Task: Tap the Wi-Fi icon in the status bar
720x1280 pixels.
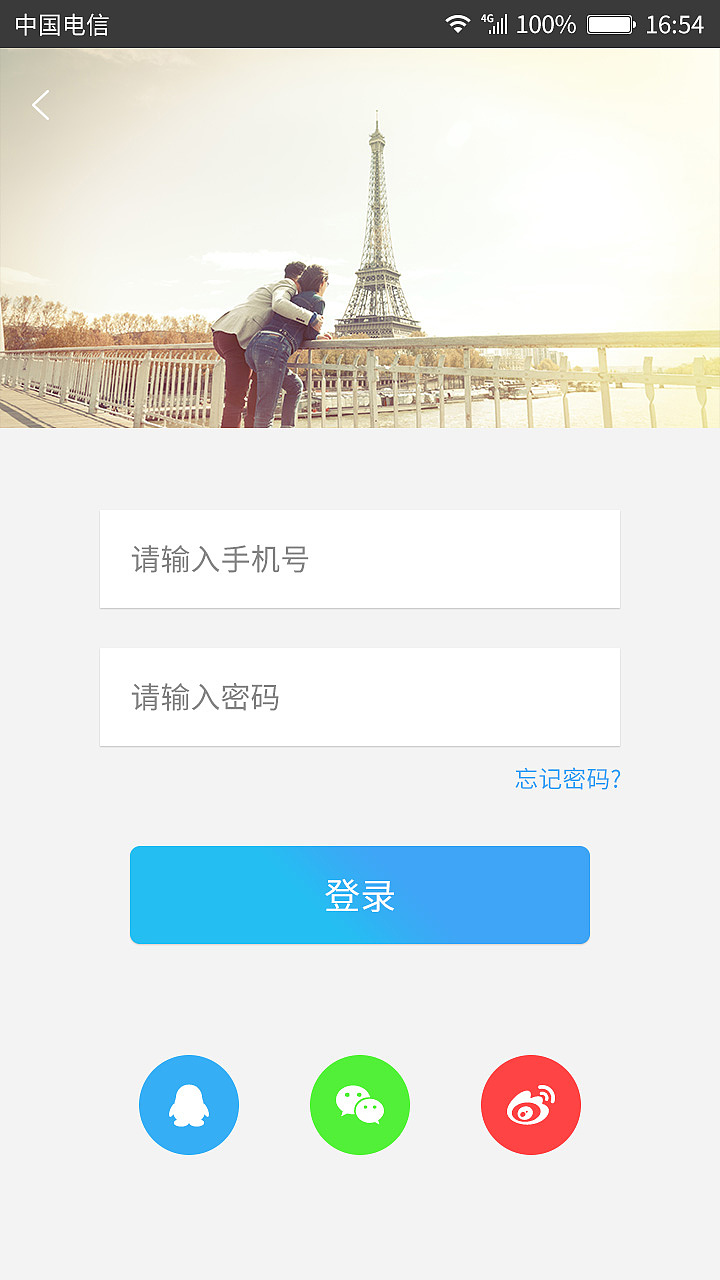Action: (459, 23)
